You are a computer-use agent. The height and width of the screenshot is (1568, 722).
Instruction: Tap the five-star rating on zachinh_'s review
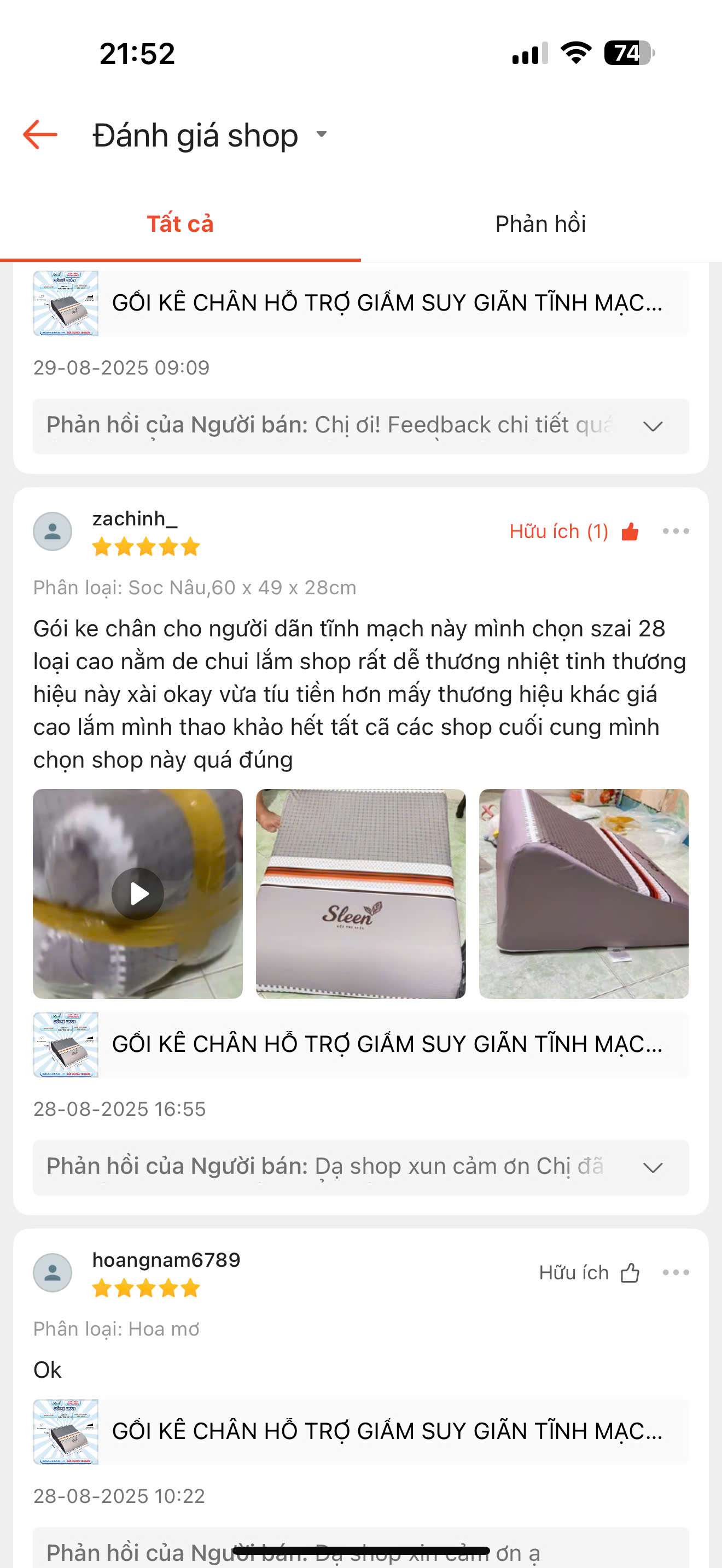144,547
